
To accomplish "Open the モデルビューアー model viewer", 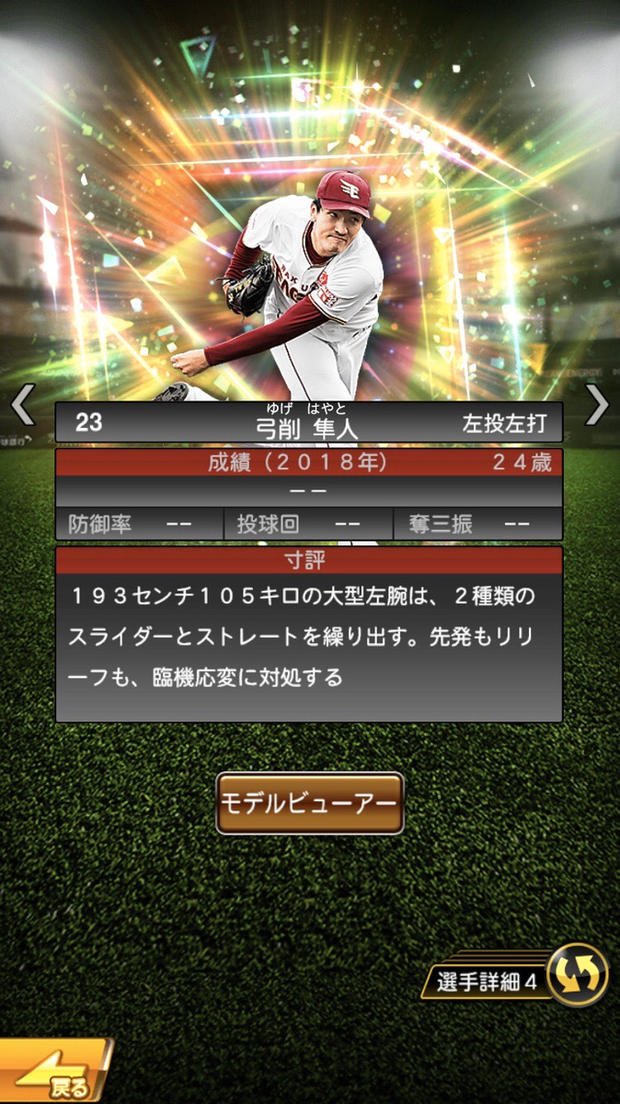I will click(310, 803).
